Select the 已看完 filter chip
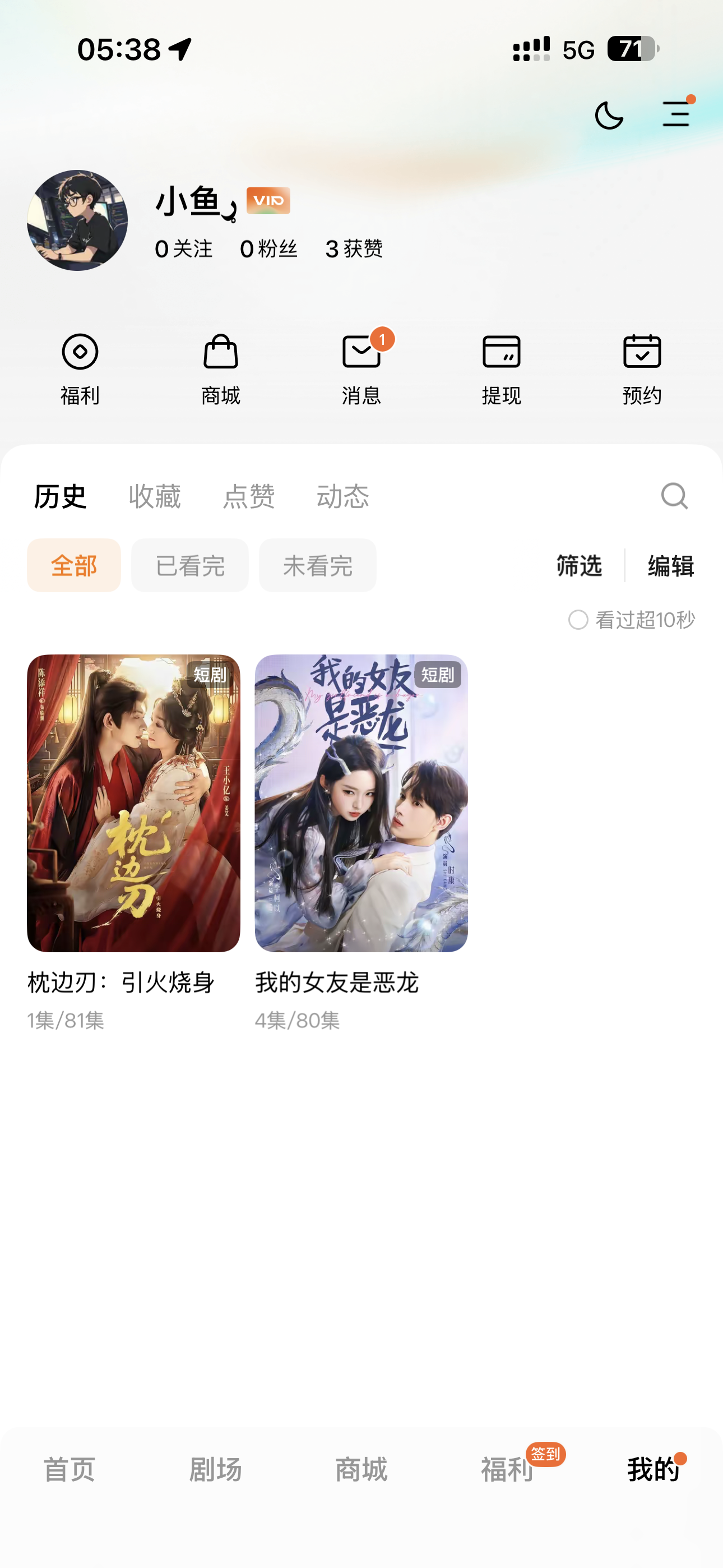 (x=190, y=565)
